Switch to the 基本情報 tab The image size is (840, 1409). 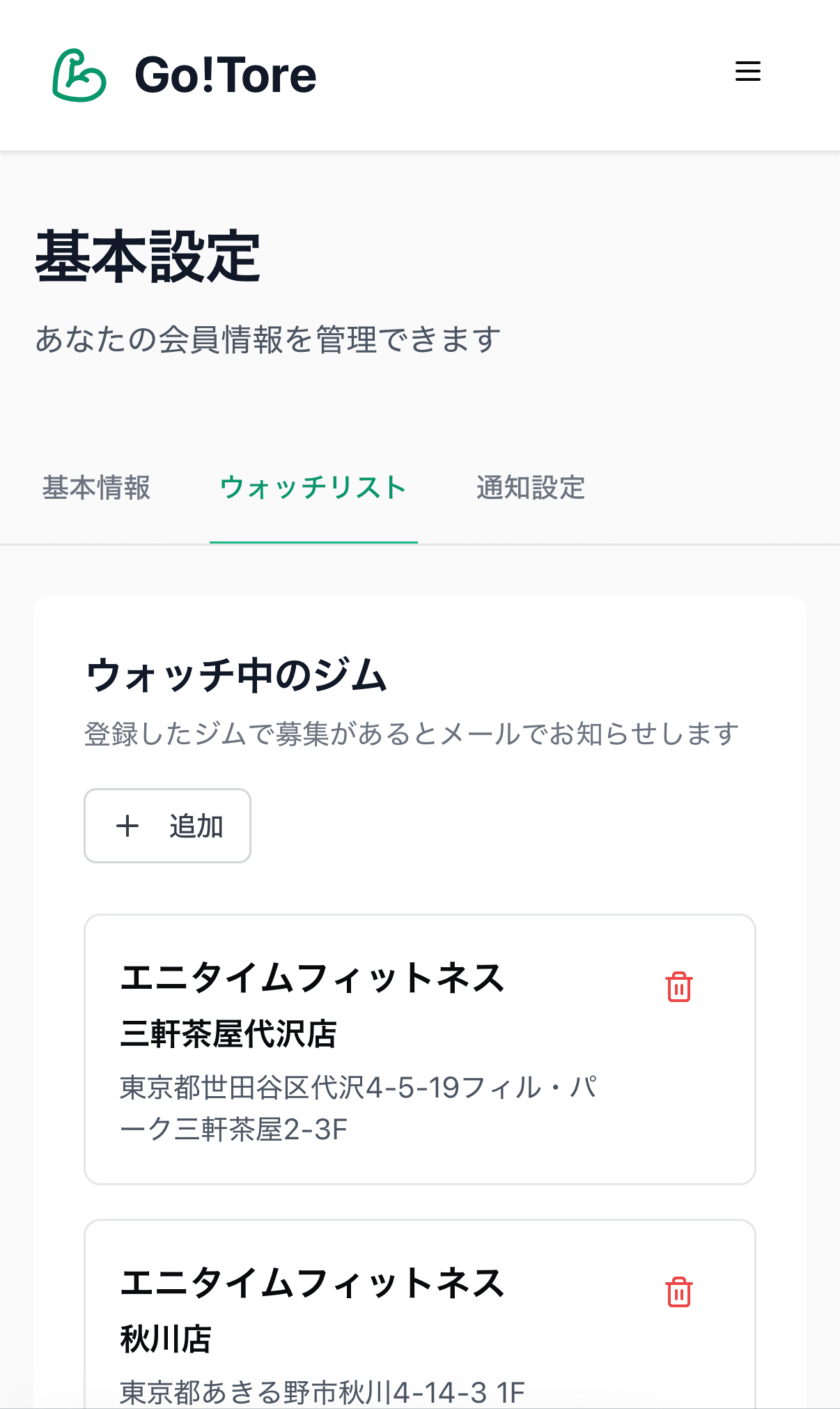pos(98,488)
